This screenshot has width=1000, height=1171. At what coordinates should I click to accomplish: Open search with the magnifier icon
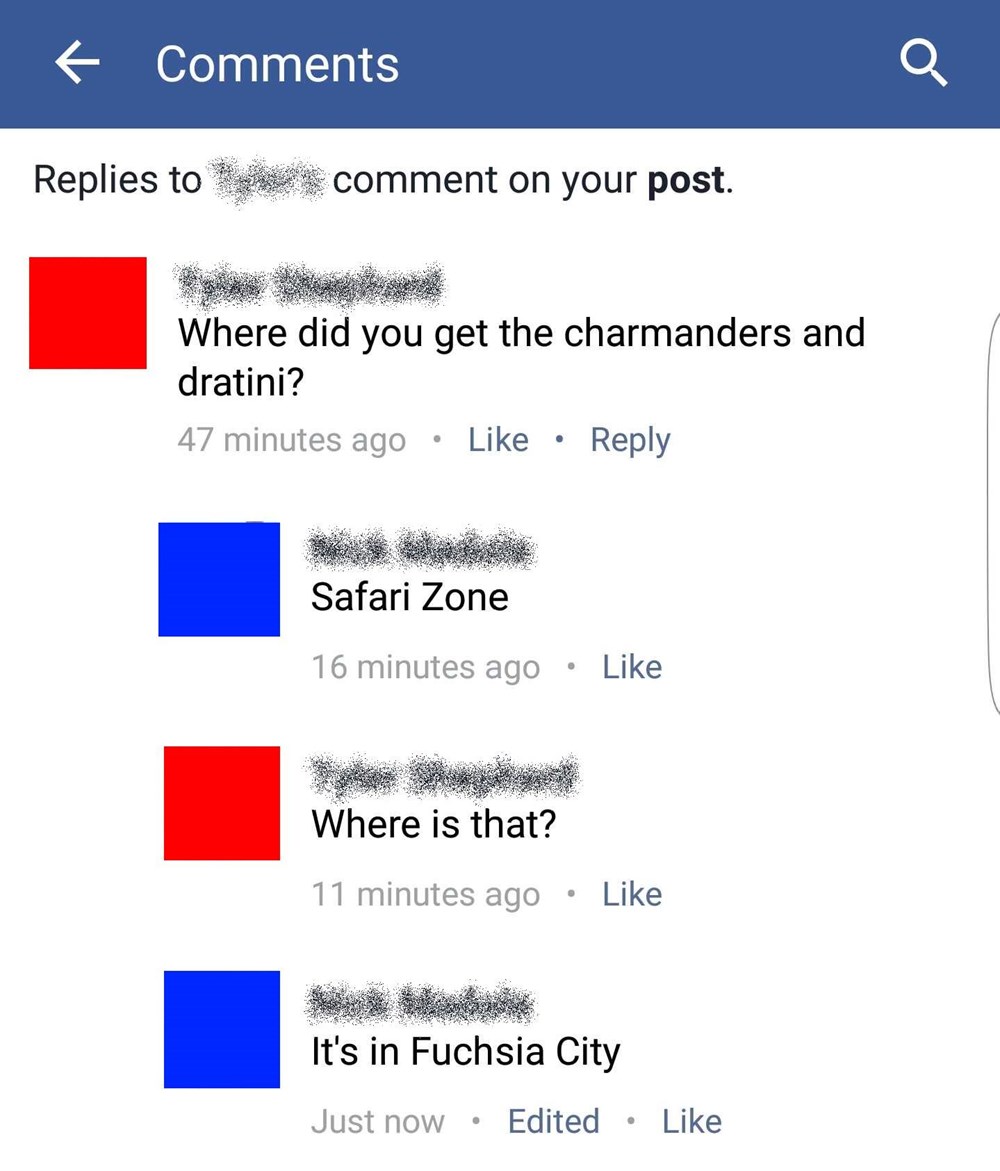click(922, 64)
